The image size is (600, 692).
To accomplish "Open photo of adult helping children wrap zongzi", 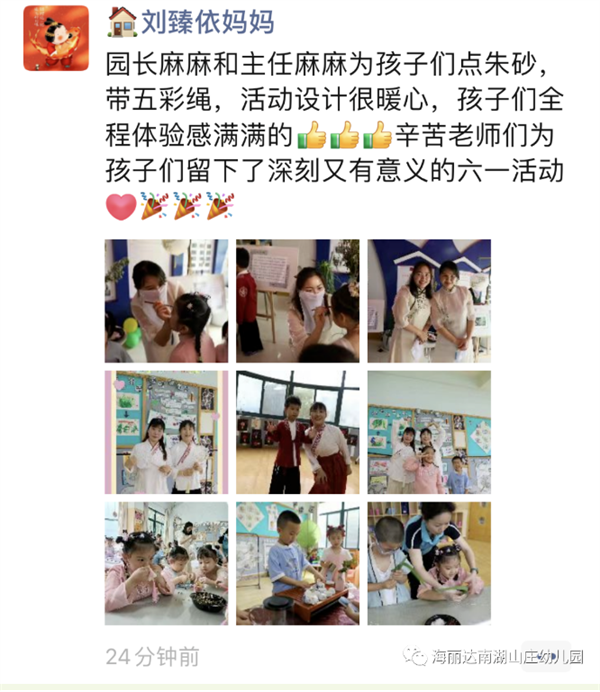I will [x=429, y=563].
